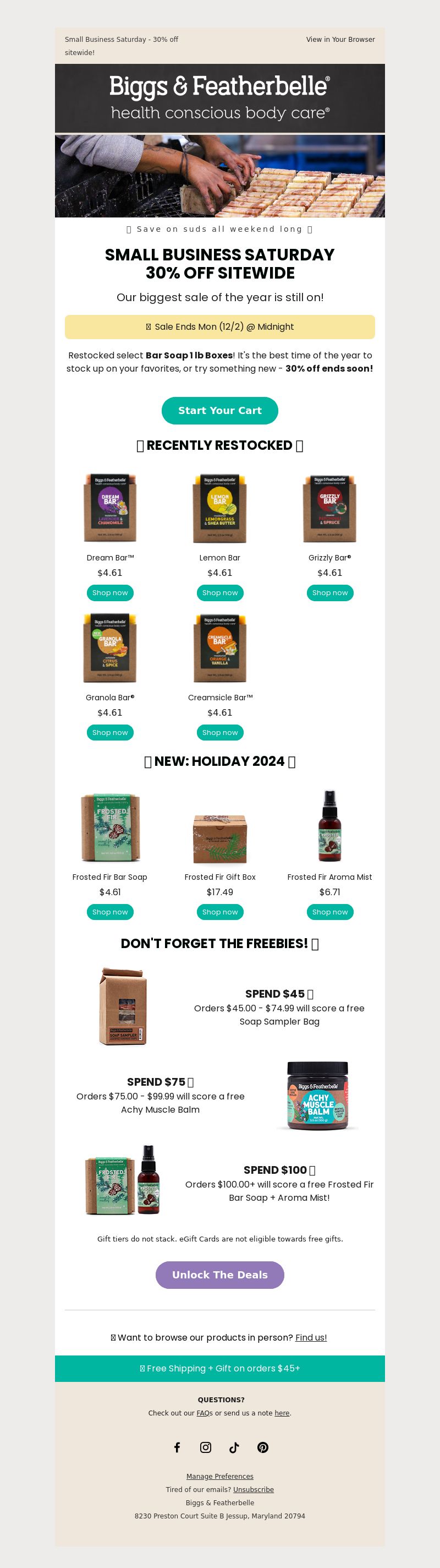
Task: Tap the Start Your Cart button
Action: (x=219, y=410)
